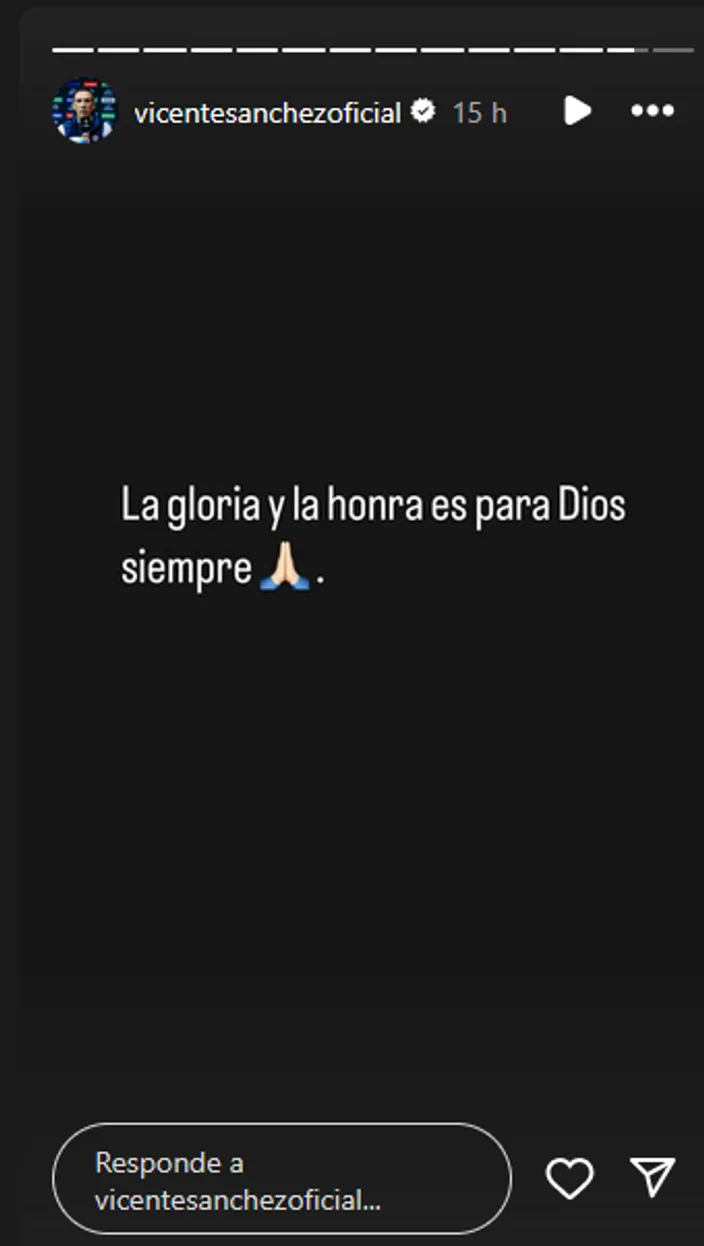Open the three-dot more options menu
This screenshot has width=704, height=1246.
(x=653, y=111)
